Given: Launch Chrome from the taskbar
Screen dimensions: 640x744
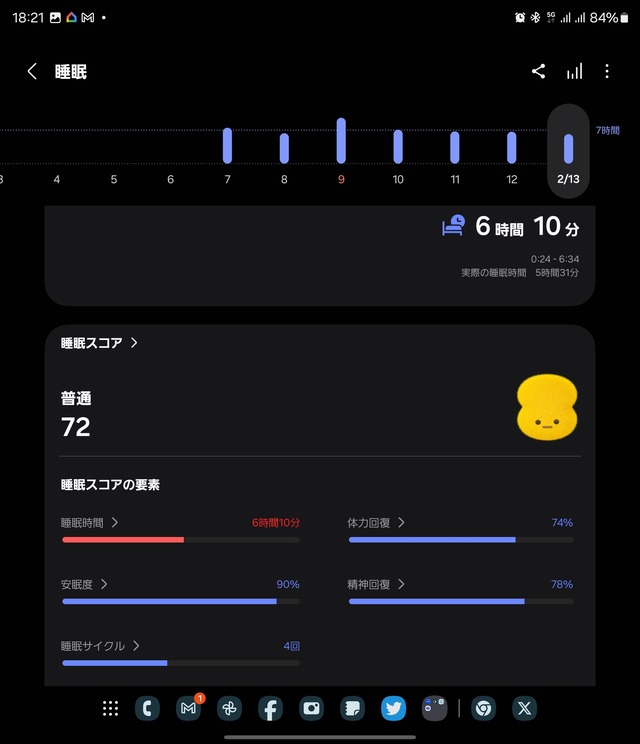Looking at the screenshot, I should tap(483, 708).
